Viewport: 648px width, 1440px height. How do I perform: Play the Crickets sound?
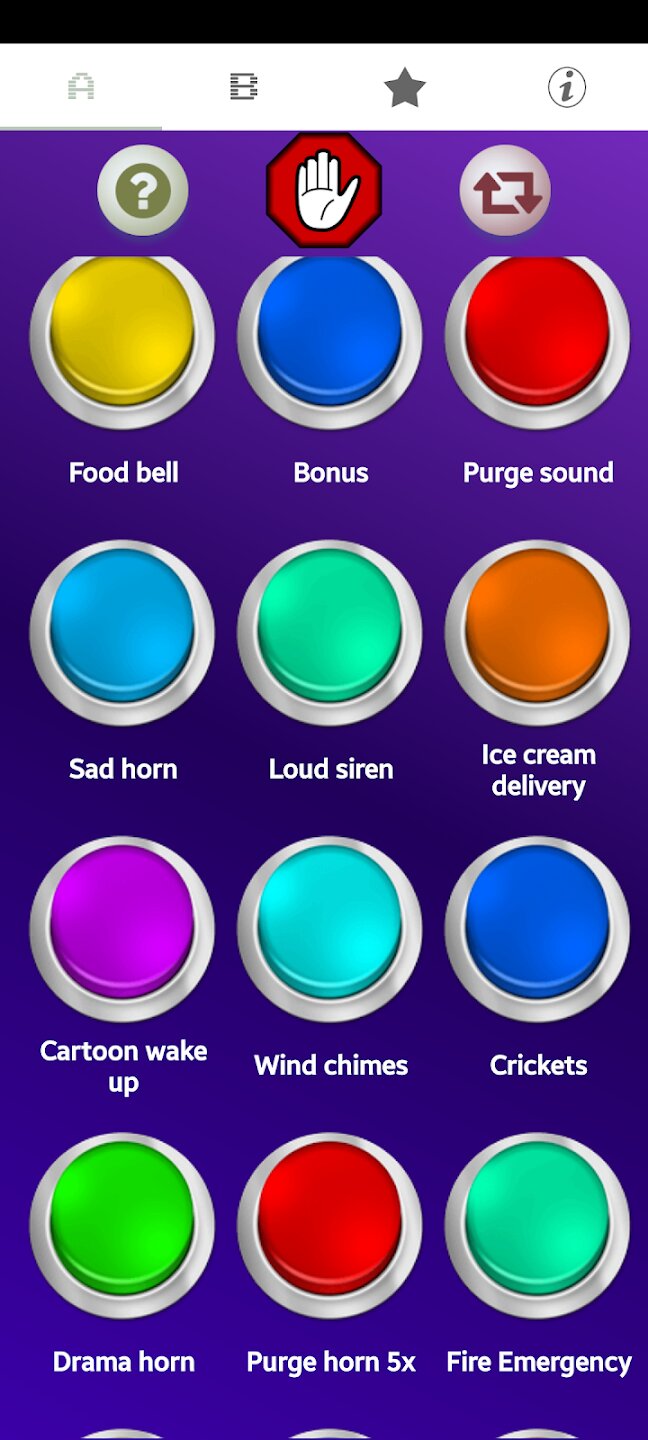(x=537, y=928)
